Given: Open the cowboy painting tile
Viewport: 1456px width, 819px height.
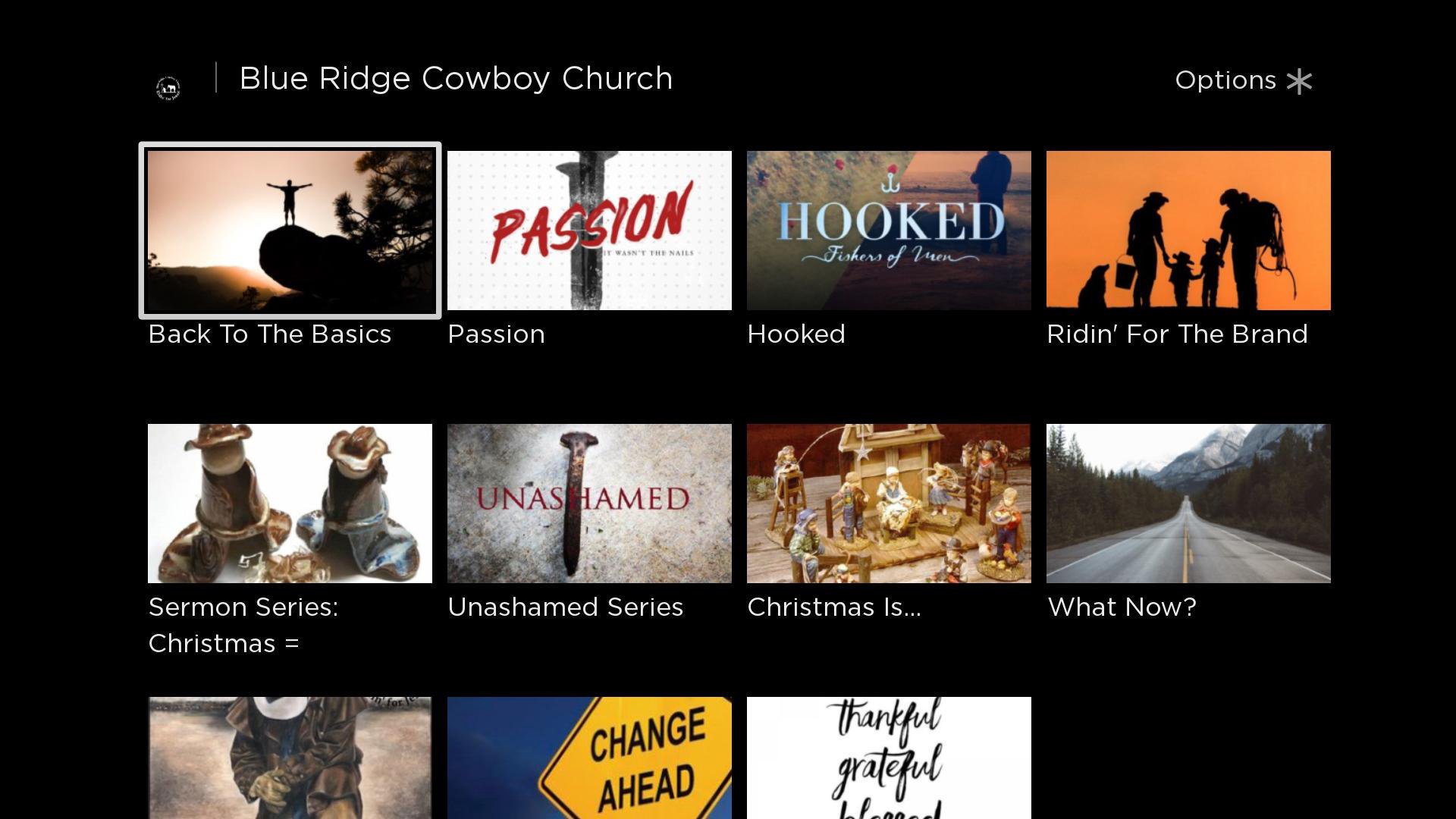Looking at the screenshot, I should [290, 758].
